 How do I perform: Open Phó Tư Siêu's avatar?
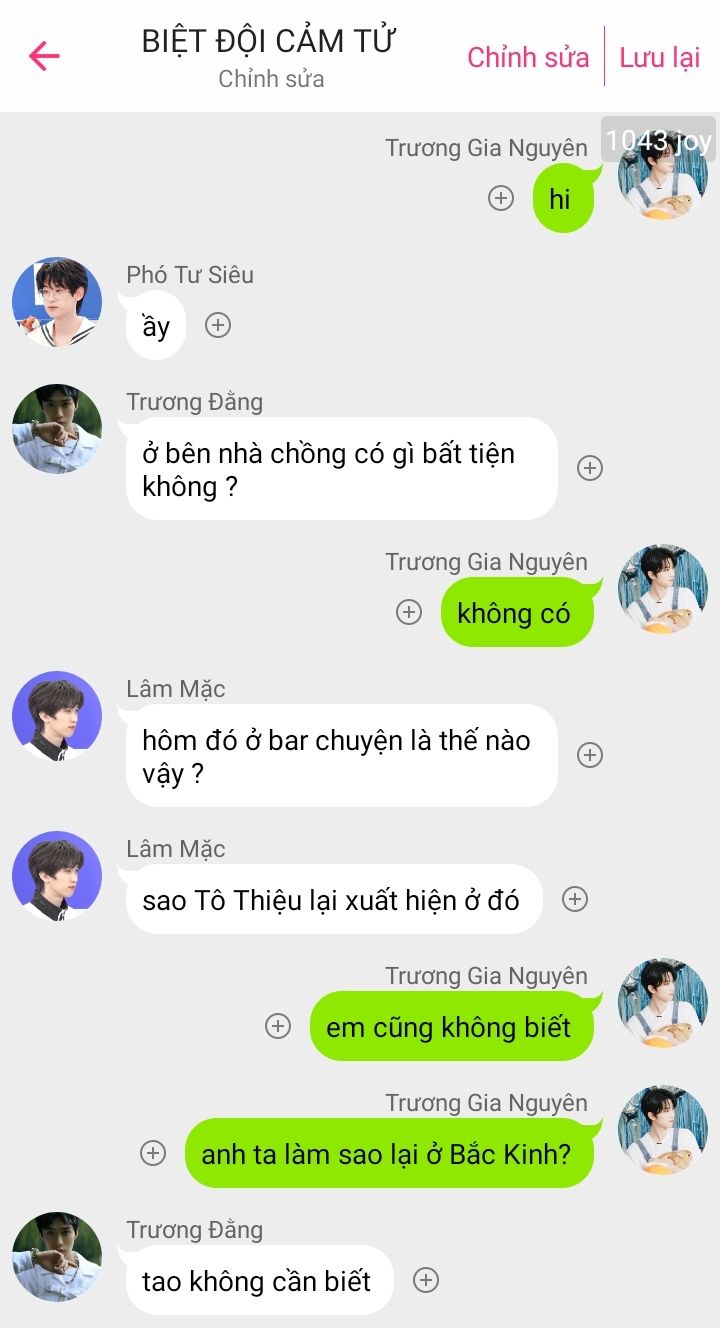pyautogui.click(x=57, y=302)
